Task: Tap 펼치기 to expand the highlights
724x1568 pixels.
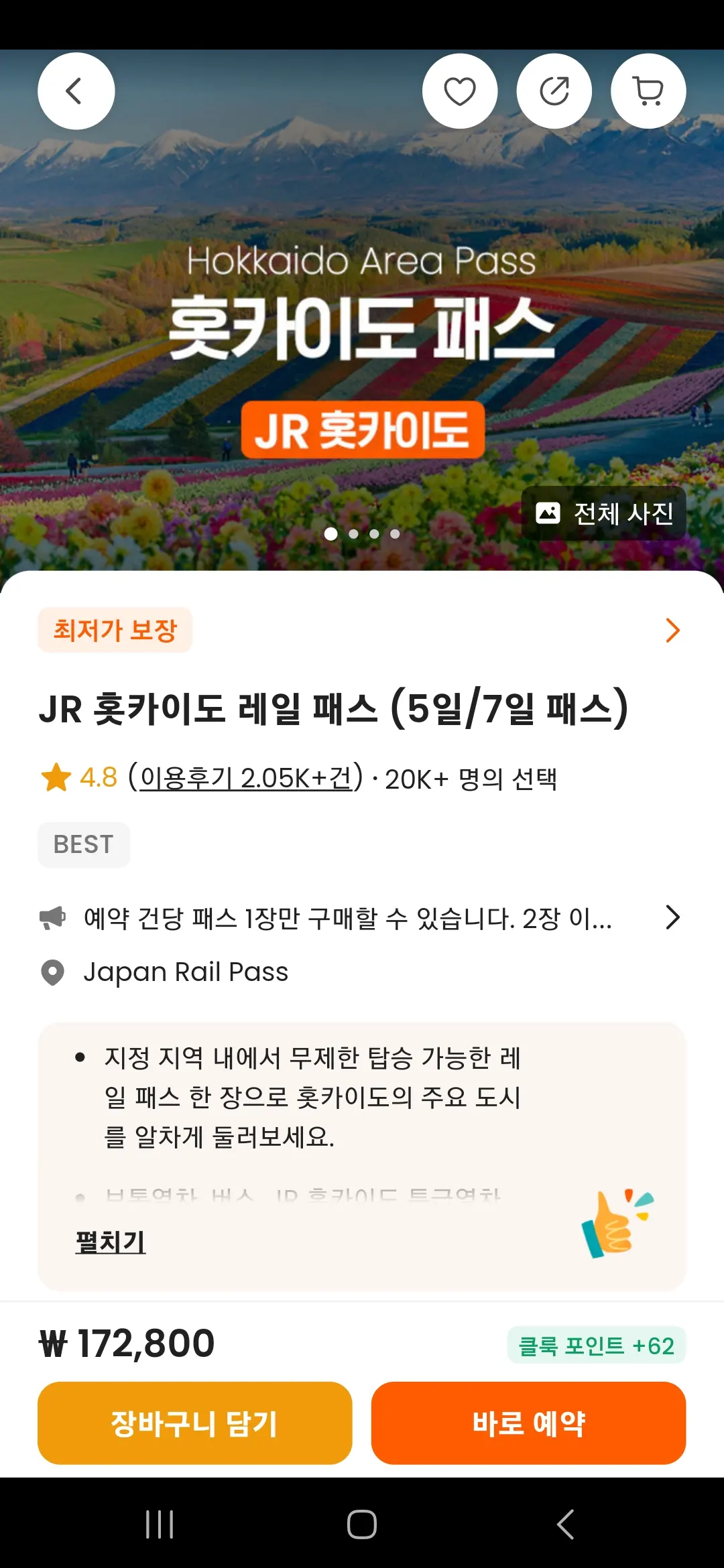Action: [x=111, y=1242]
